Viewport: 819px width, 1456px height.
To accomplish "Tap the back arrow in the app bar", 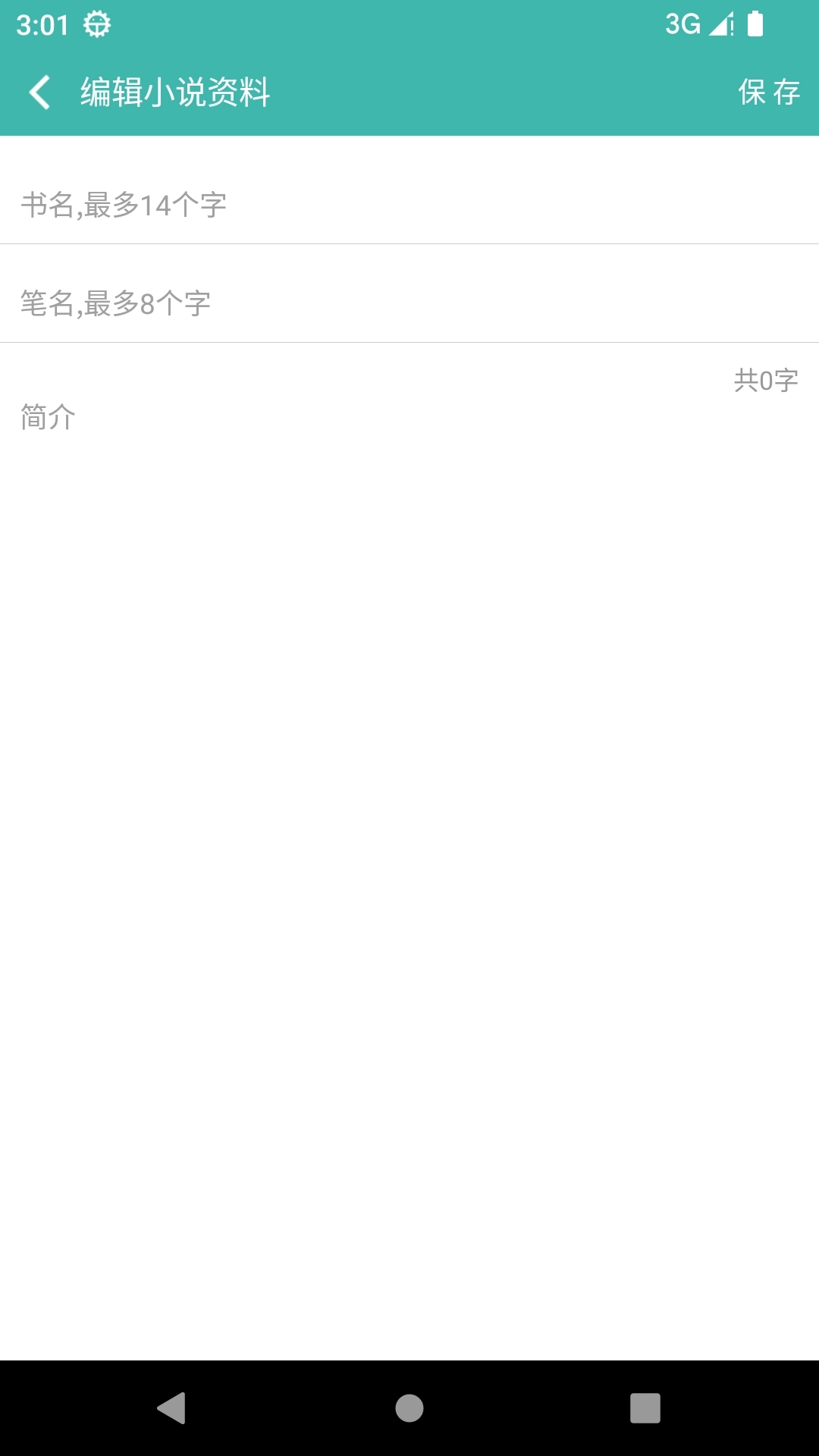I will [39, 93].
